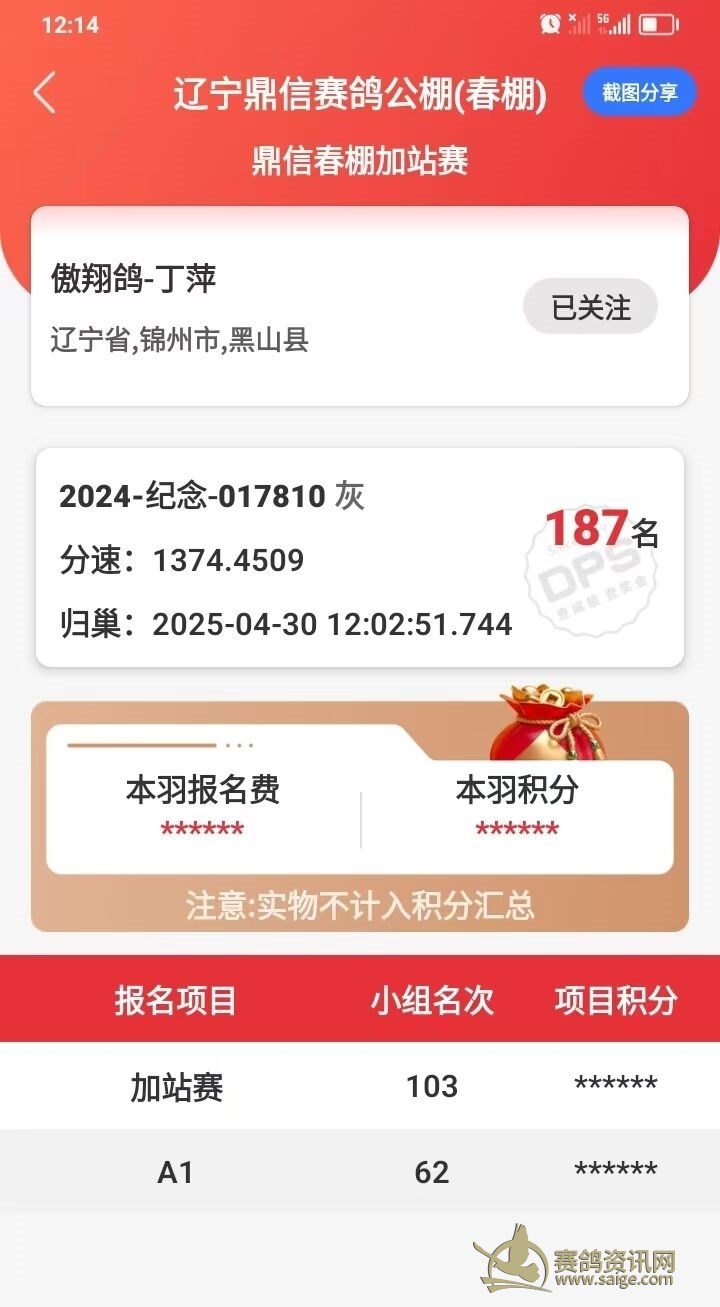Tap the 截图分享 screenshot share button

(x=639, y=93)
